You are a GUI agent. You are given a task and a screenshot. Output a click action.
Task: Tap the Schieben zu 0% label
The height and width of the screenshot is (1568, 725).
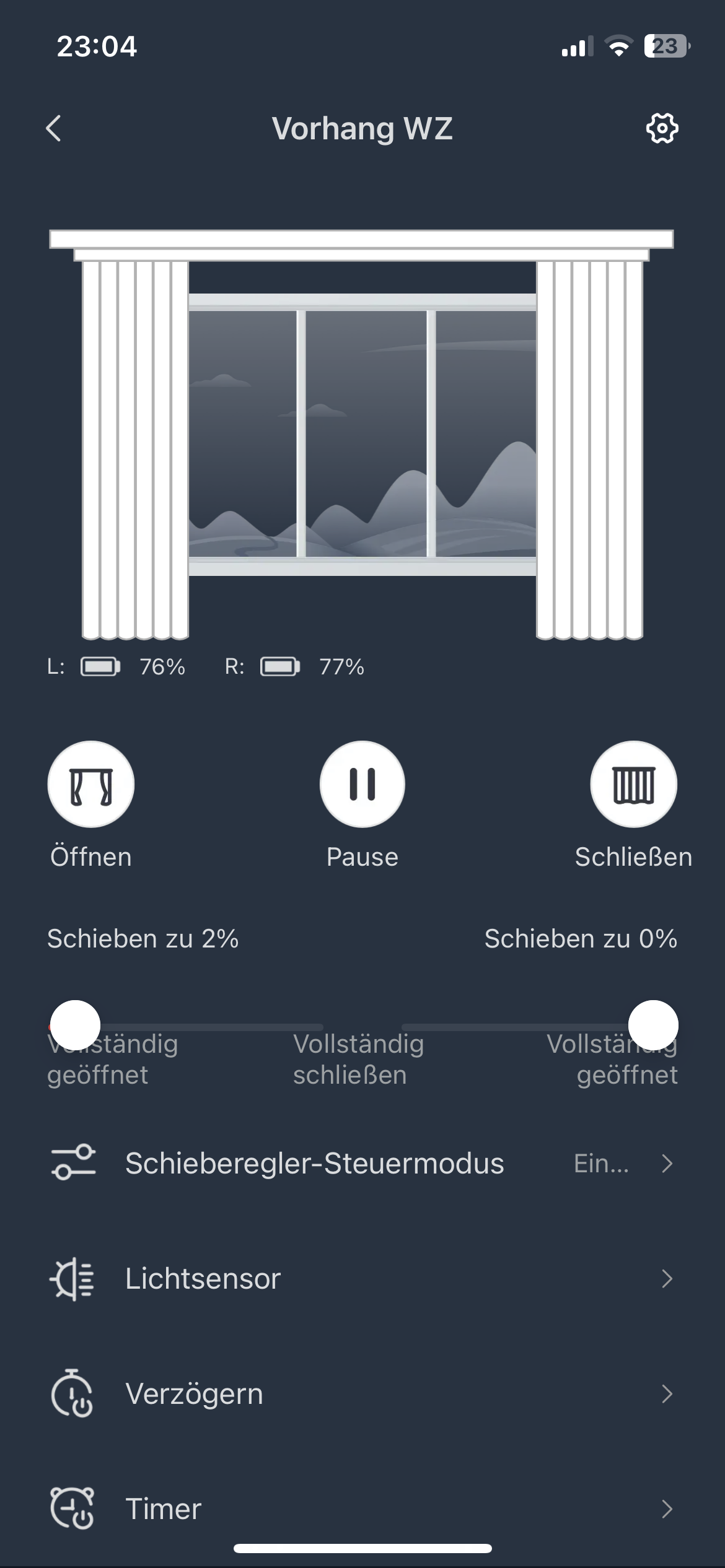click(x=581, y=939)
